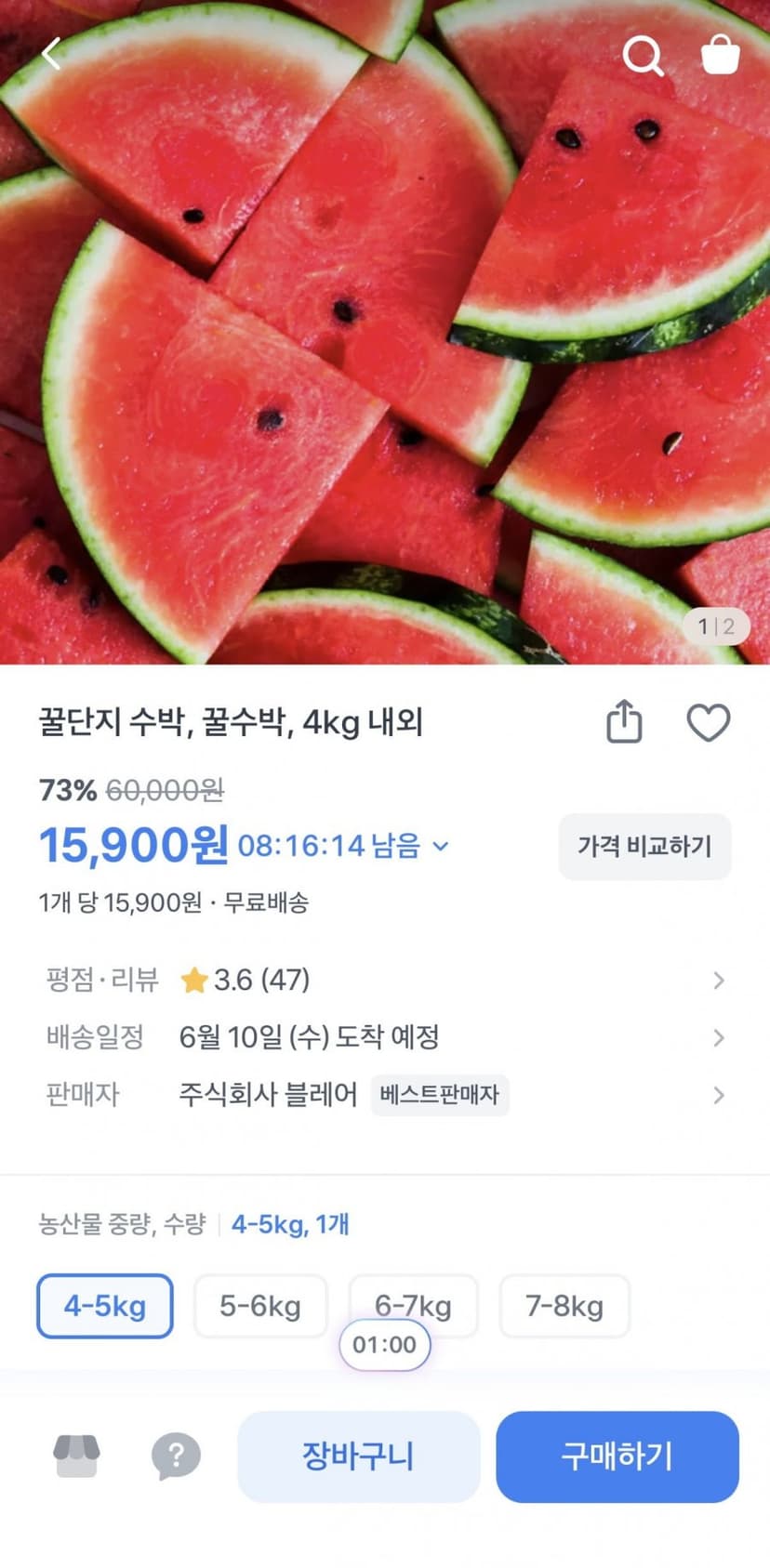Open the search icon
Image resolution: width=770 pixels, height=1568 pixels.
(x=644, y=56)
